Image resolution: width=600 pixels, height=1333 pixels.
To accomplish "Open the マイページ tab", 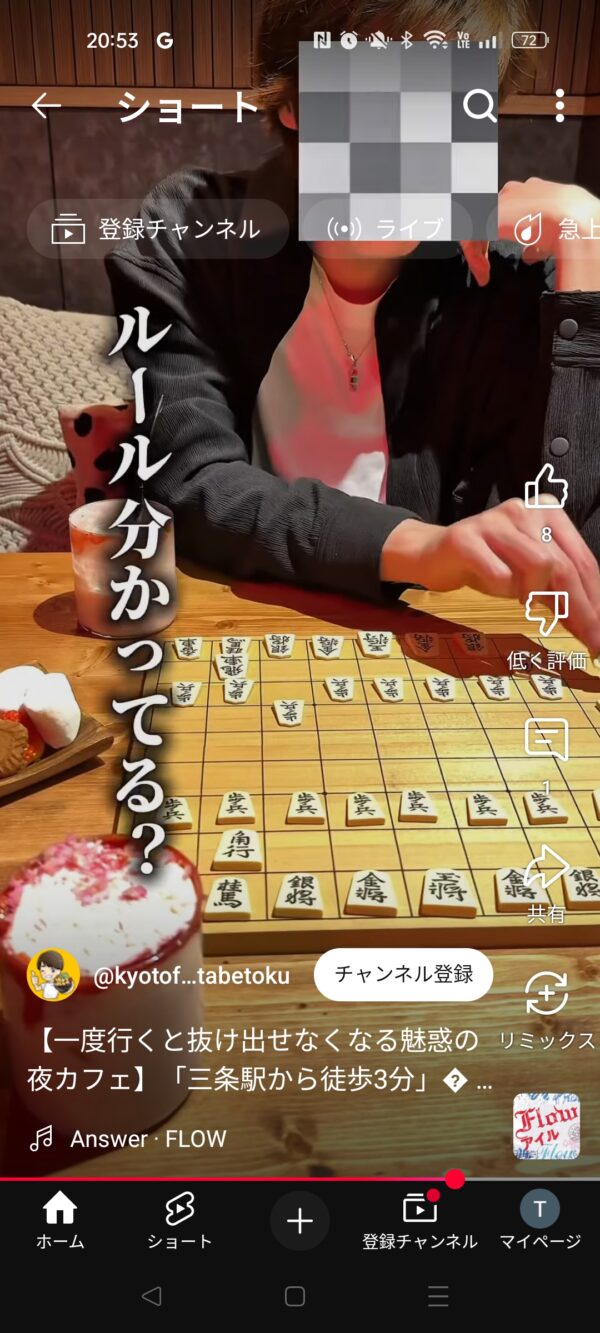I will (x=540, y=1222).
